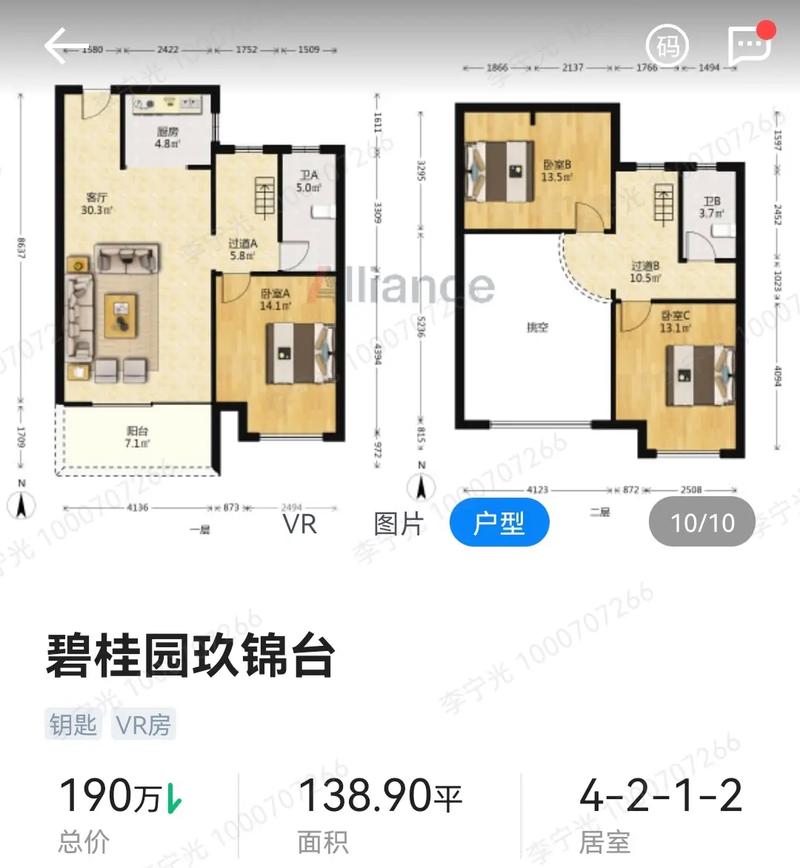Viewport: 800px width, 868px height.
Task: Open messages with the chat bubble icon
Action: [x=748, y=45]
